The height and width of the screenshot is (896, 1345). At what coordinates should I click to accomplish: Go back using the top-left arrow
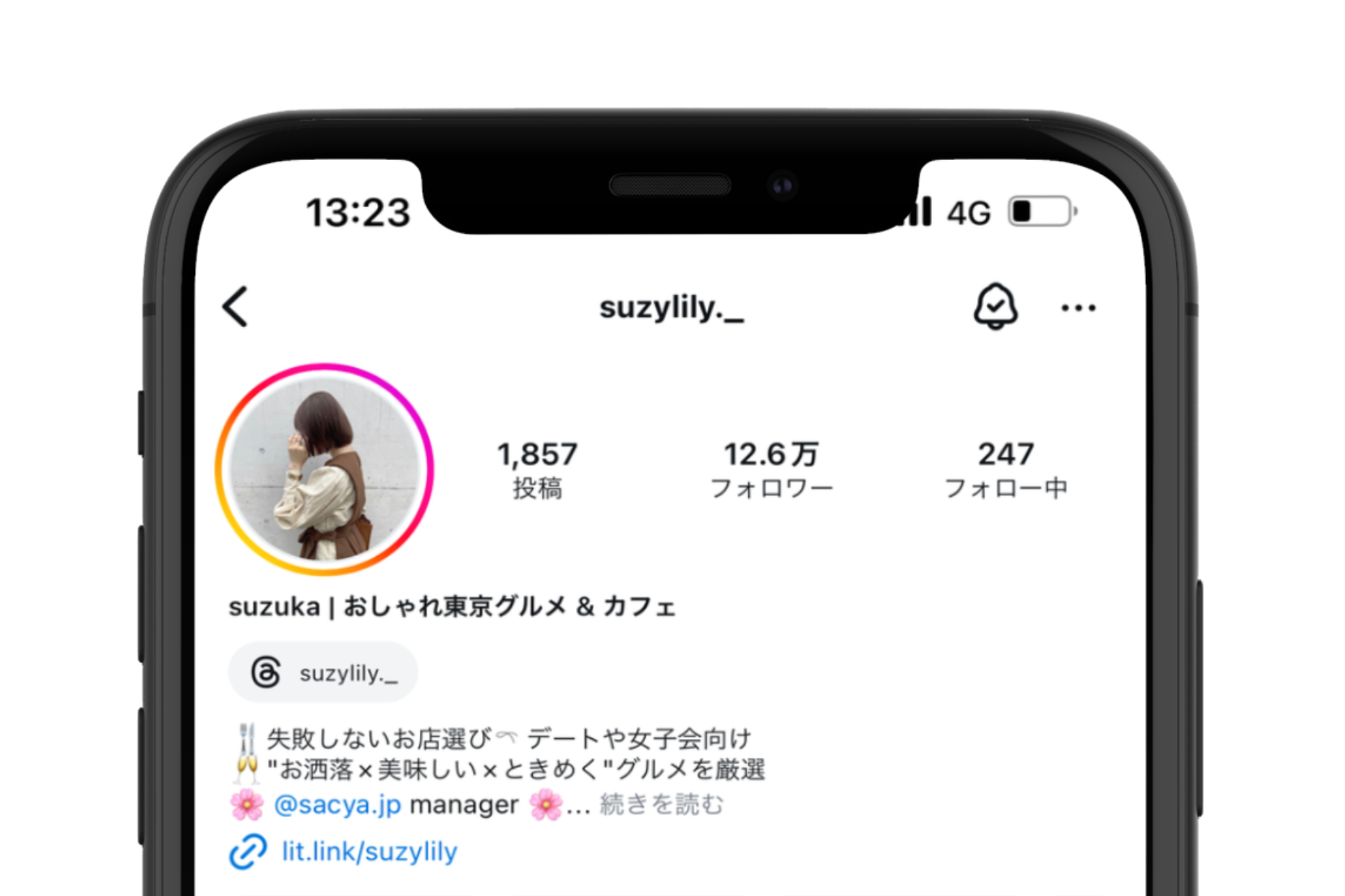236,307
